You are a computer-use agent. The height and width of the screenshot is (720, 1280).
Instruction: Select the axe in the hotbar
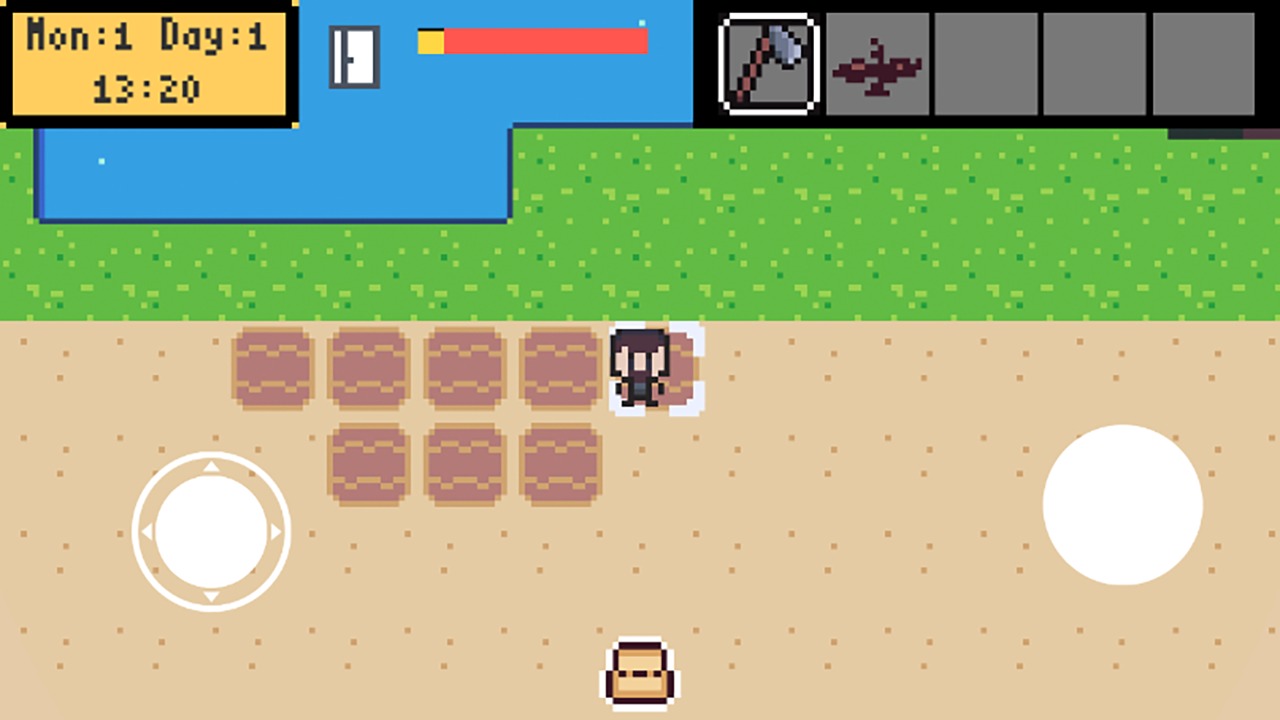click(769, 64)
